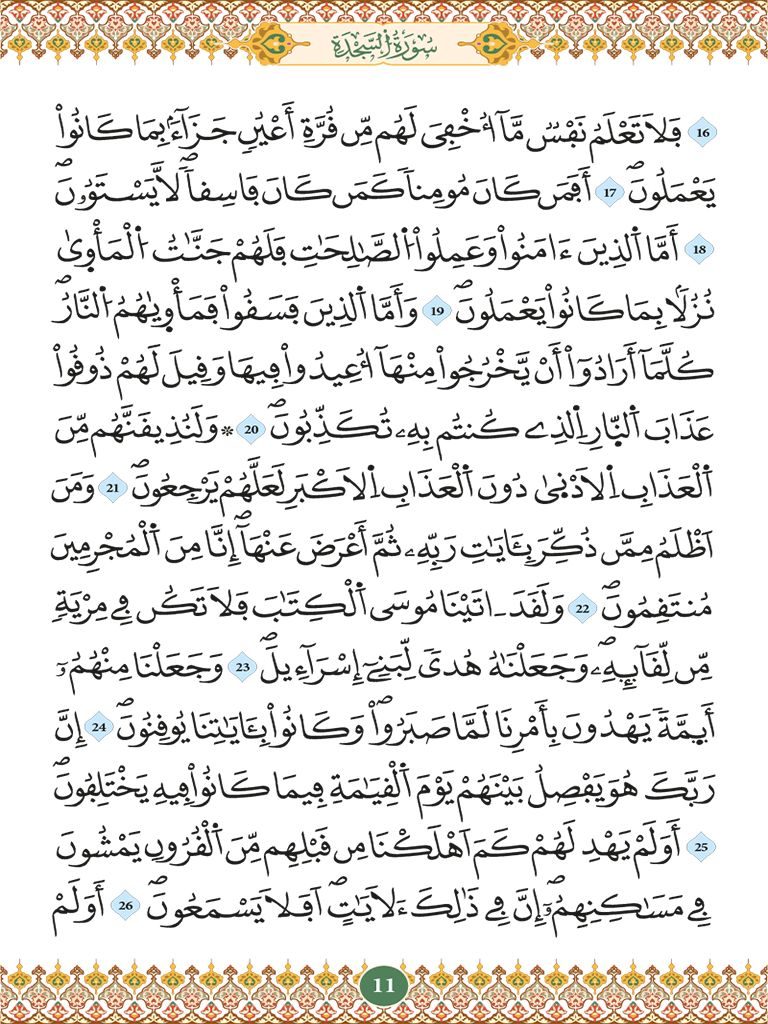Open verse 21 marker
Screen dimensions: 768x1024
pos(113,488)
